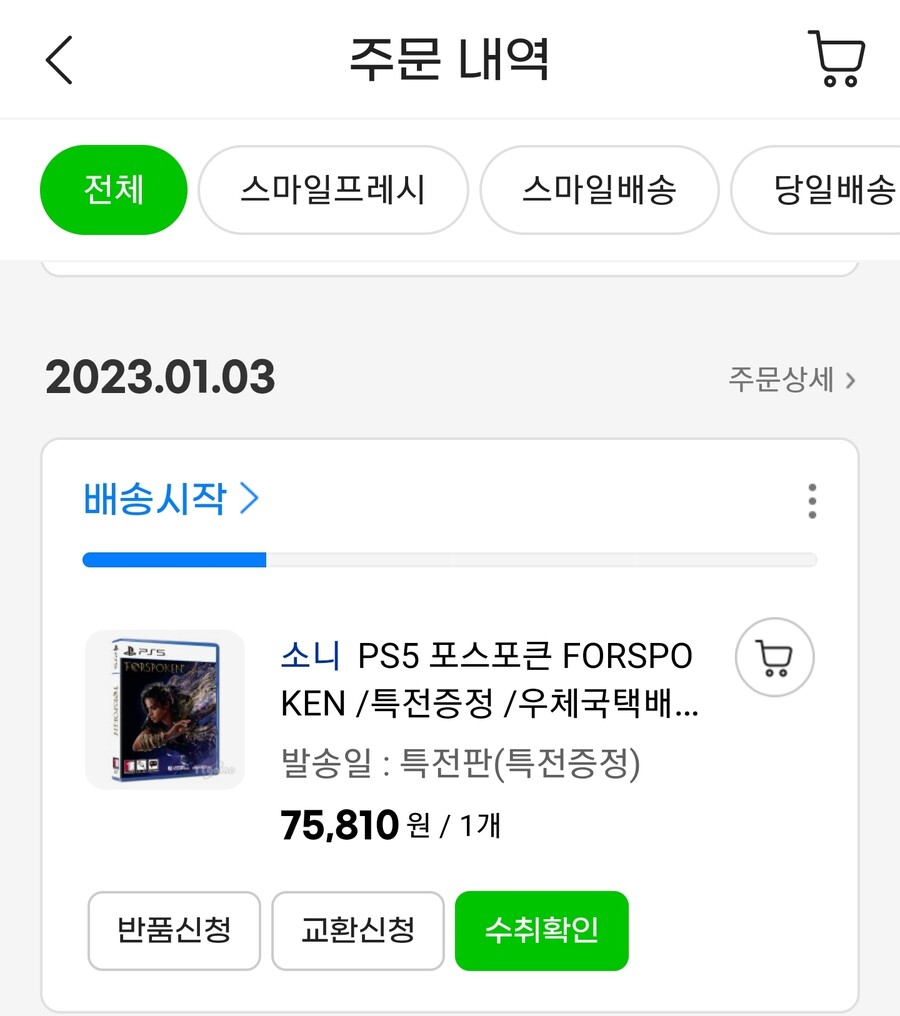The height and width of the screenshot is (1016, 900).
Task: Switch to the 주문 내역 header title
Action: click(x=449, y=59)
